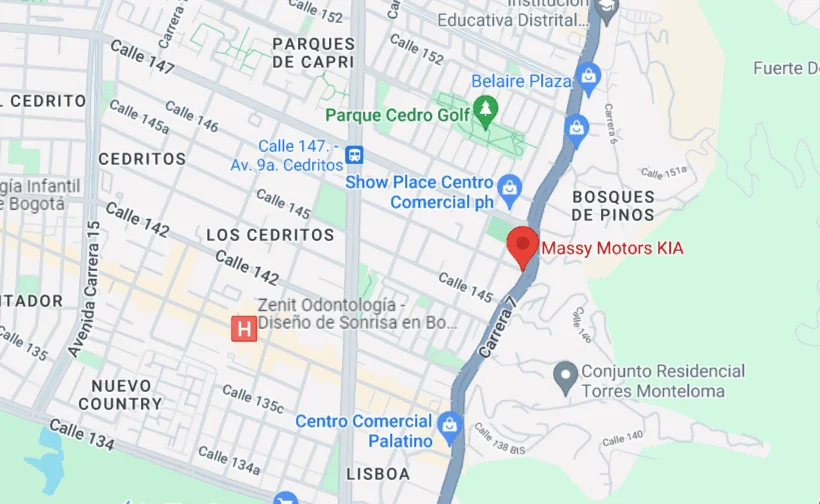The width and height of the screenshot is (820, 504).
Task: Tap the Institución Educativa Distrital school marker
Action: 605,11
